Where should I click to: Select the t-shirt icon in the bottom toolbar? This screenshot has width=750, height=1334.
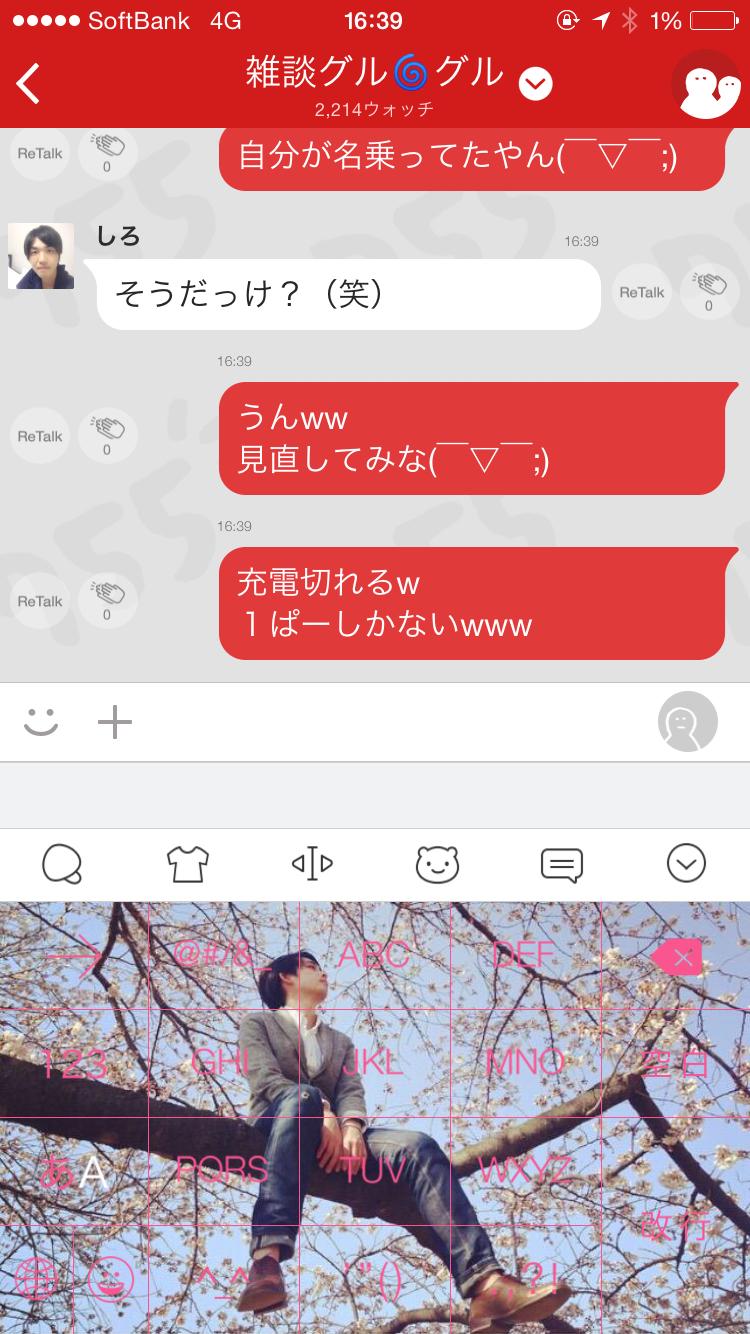point(186,864)
